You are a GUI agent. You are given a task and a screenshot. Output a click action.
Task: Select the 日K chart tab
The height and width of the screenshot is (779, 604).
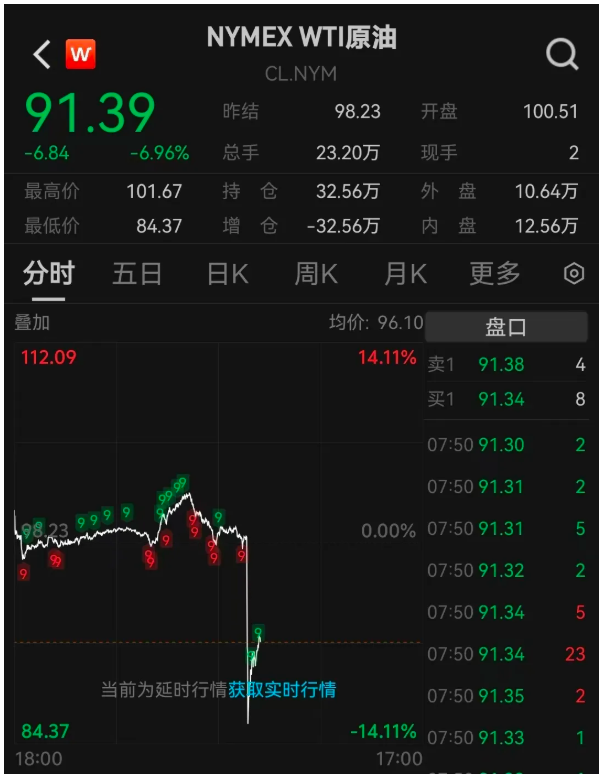[227, 273]
